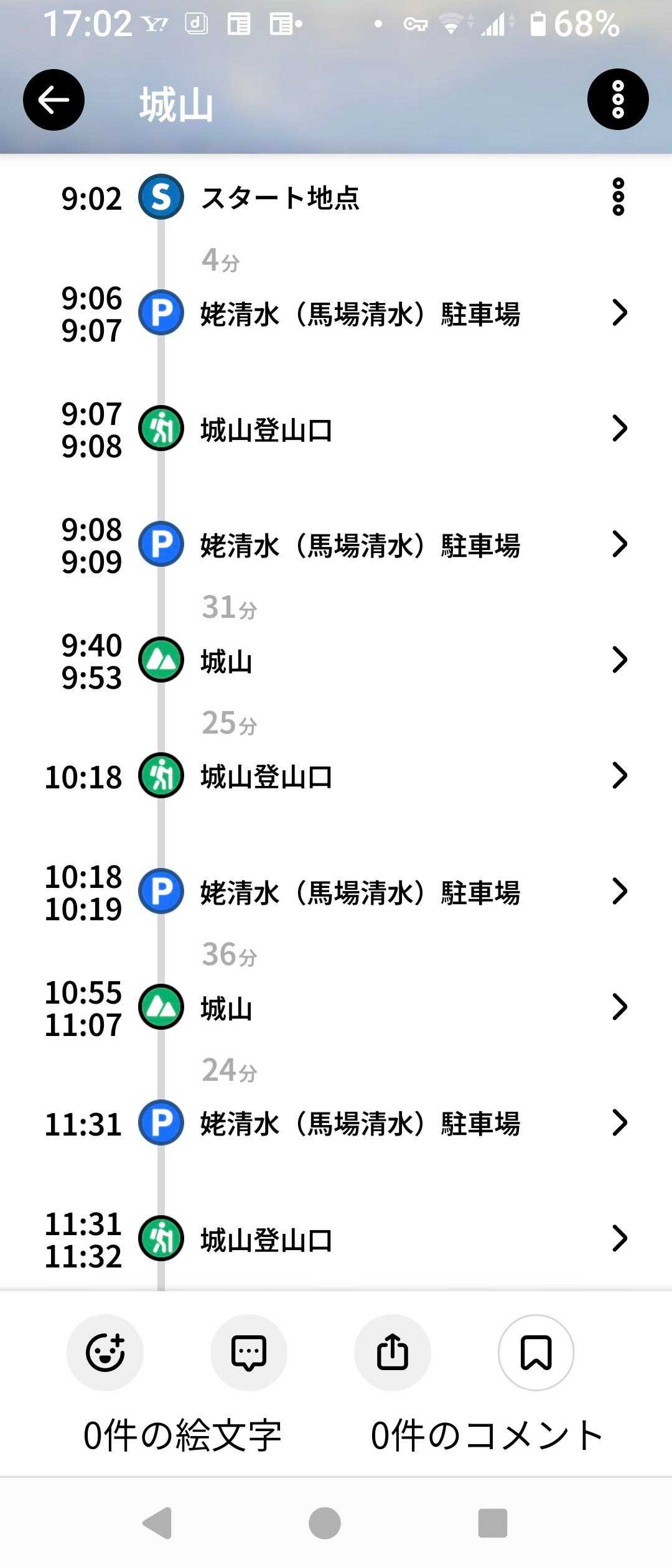View the 0件の絵文字 reactions list
672x1568 pixels.
point(182,1435)
